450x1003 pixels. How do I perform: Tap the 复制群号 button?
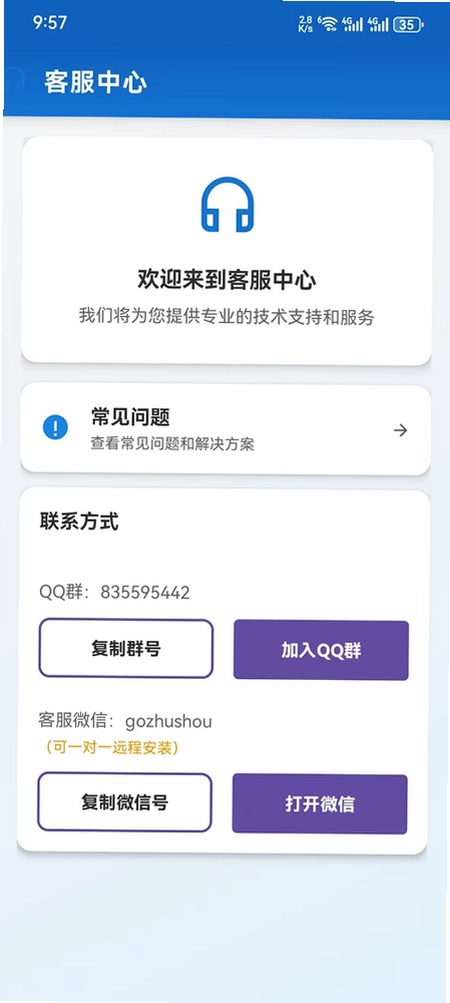tap(125, 649)
